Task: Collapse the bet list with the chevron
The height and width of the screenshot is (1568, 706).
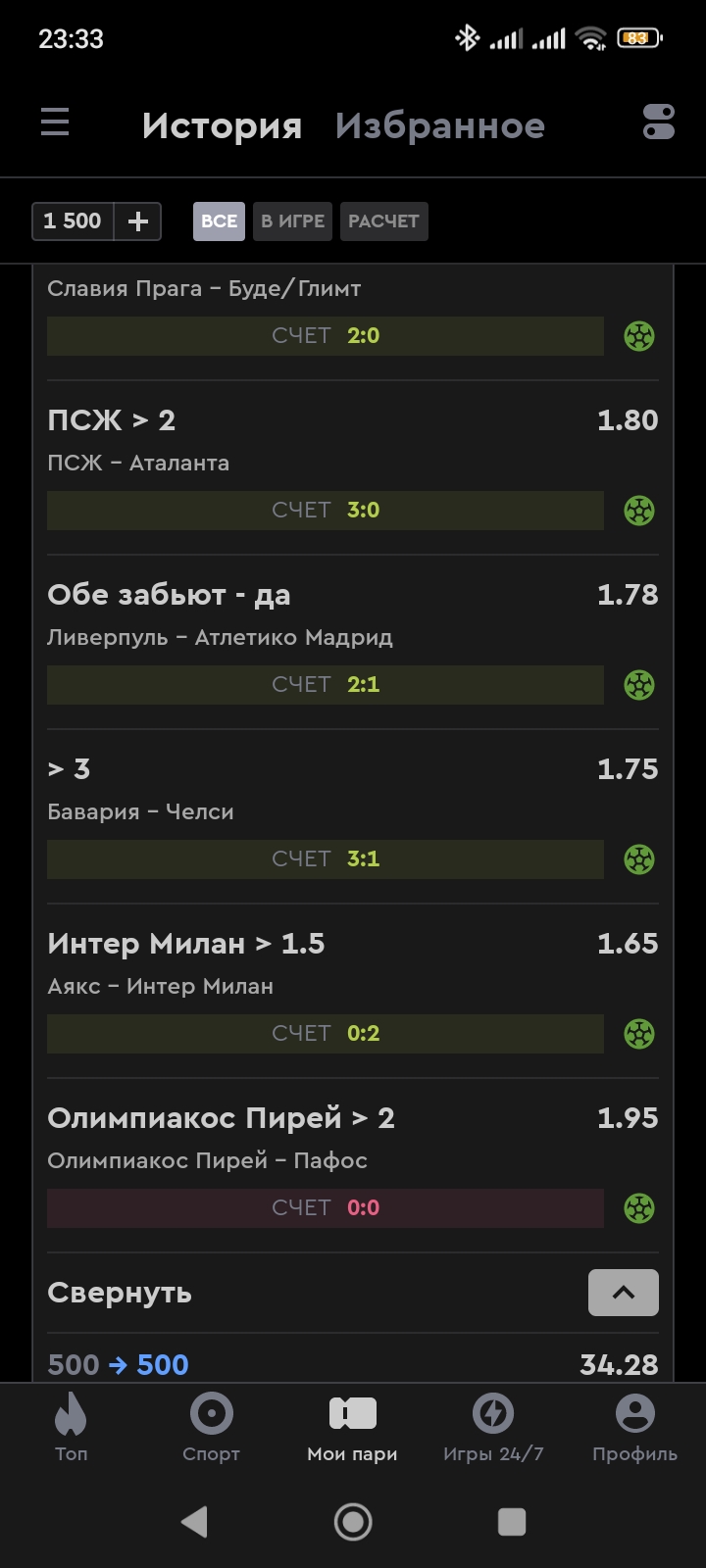Action: (624, 1293)
